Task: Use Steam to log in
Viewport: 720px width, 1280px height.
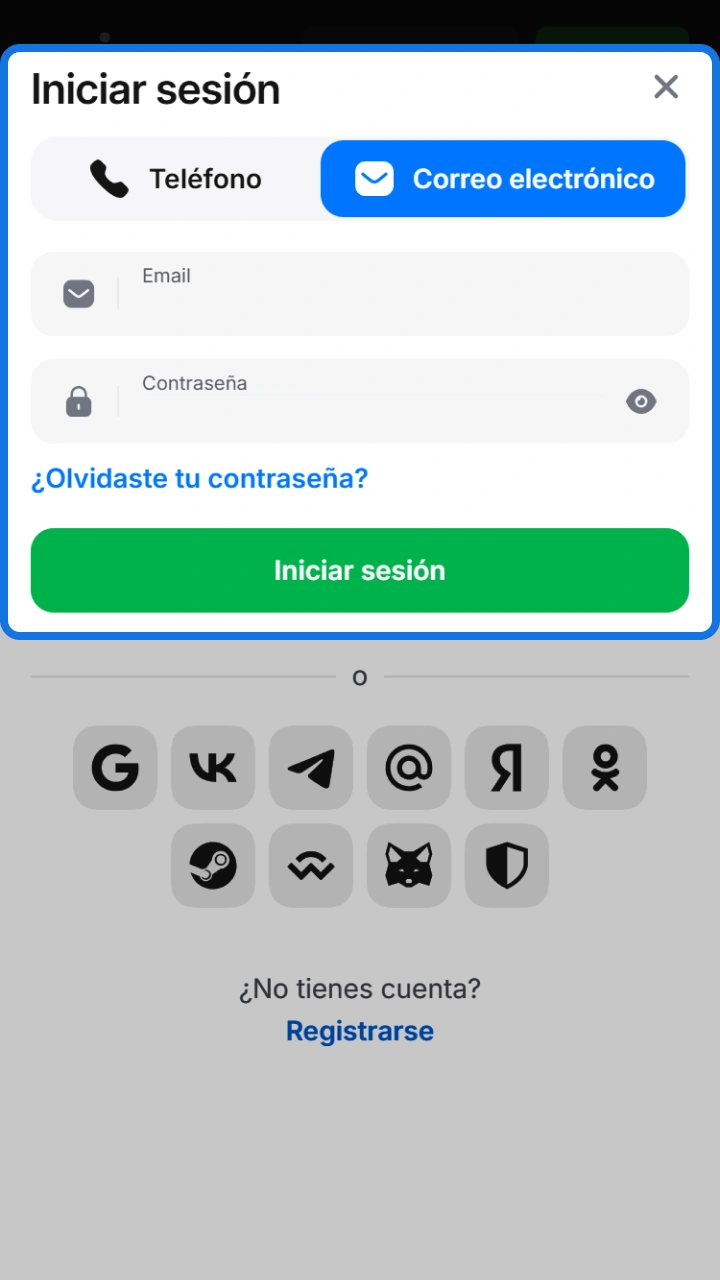Action: [x=213, y=866]
